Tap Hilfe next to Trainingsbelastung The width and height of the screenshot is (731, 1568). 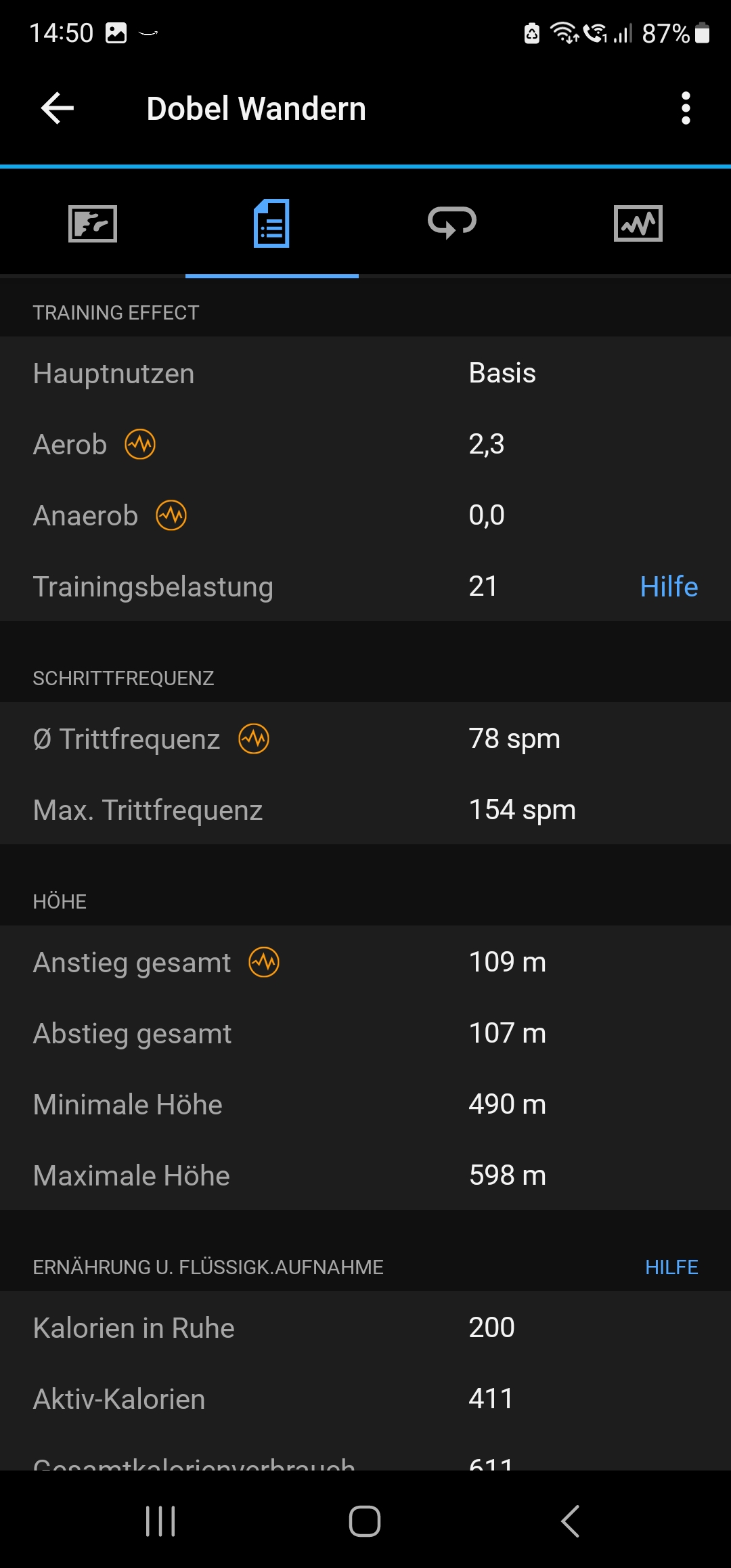pyautogui.click(x=669, y=587)
